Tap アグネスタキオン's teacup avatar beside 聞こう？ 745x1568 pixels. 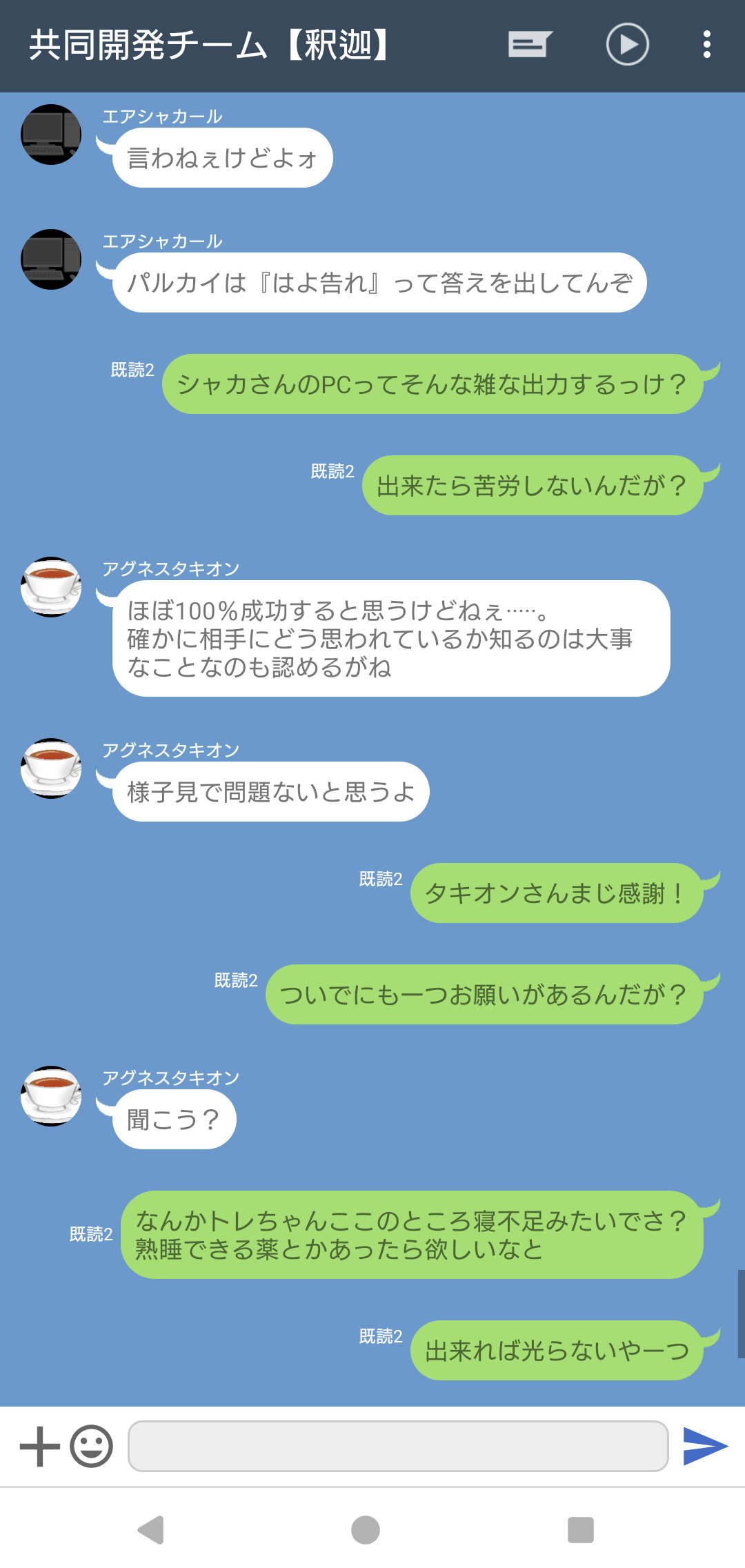[51, 1096]
